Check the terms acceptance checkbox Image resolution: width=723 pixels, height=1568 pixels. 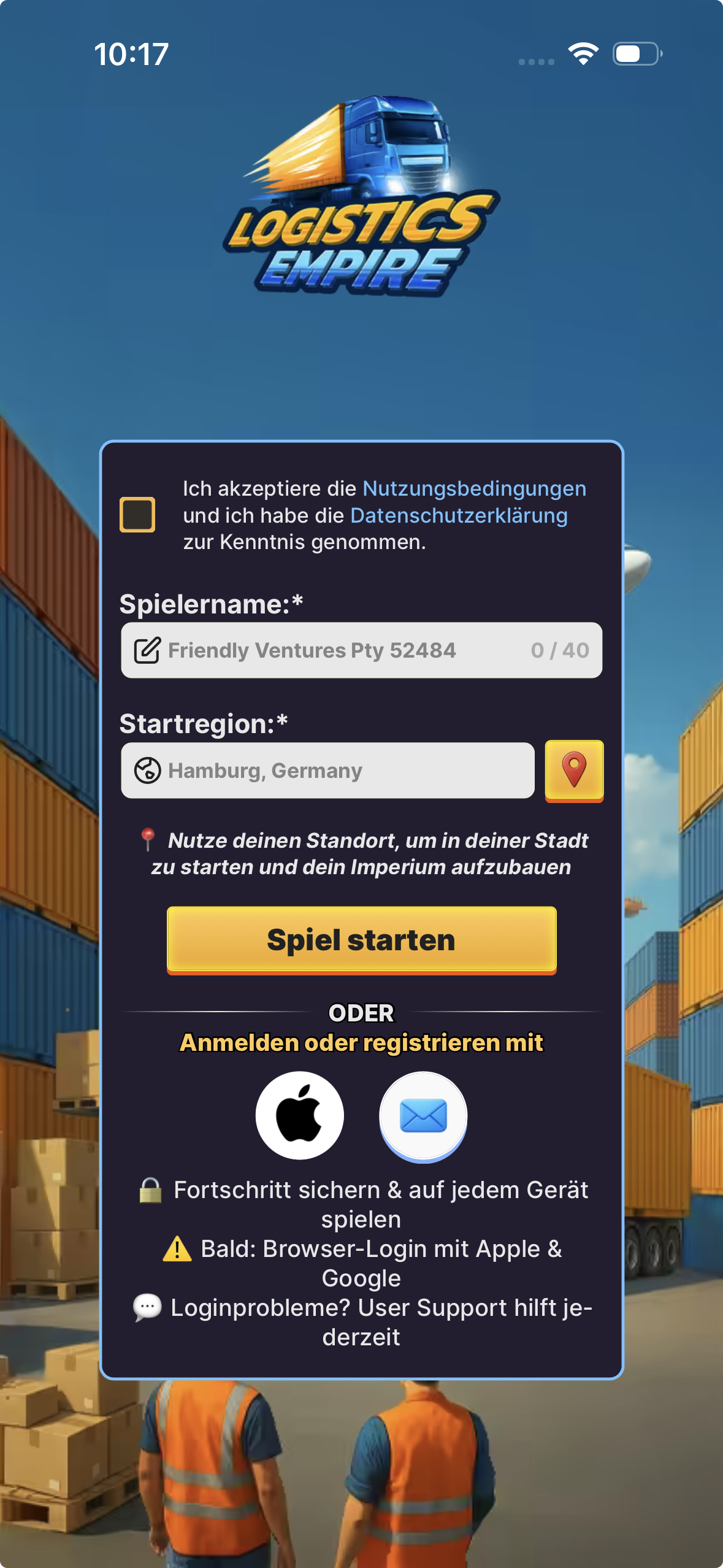137,514
